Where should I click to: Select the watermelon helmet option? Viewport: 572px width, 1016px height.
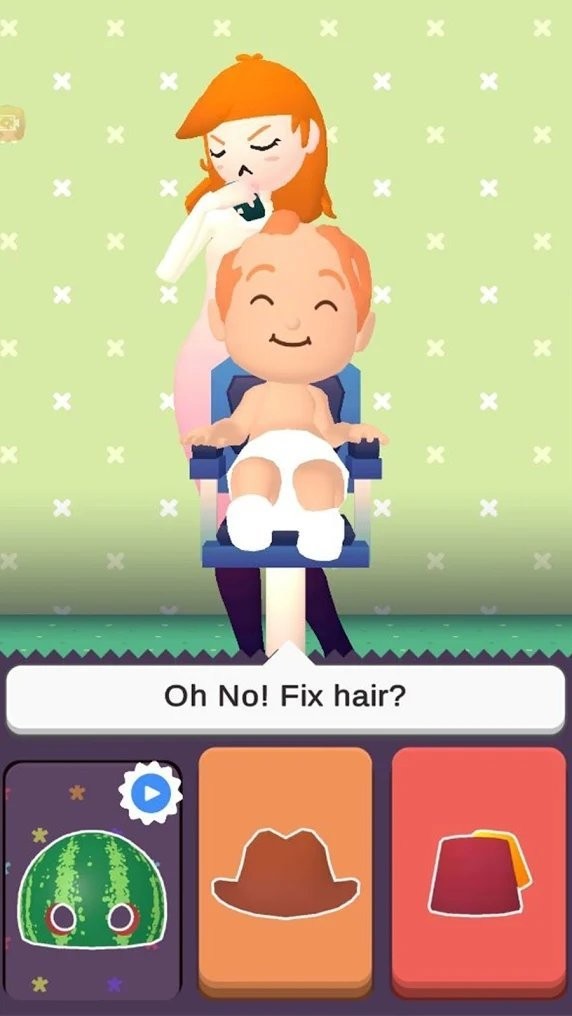92,880
